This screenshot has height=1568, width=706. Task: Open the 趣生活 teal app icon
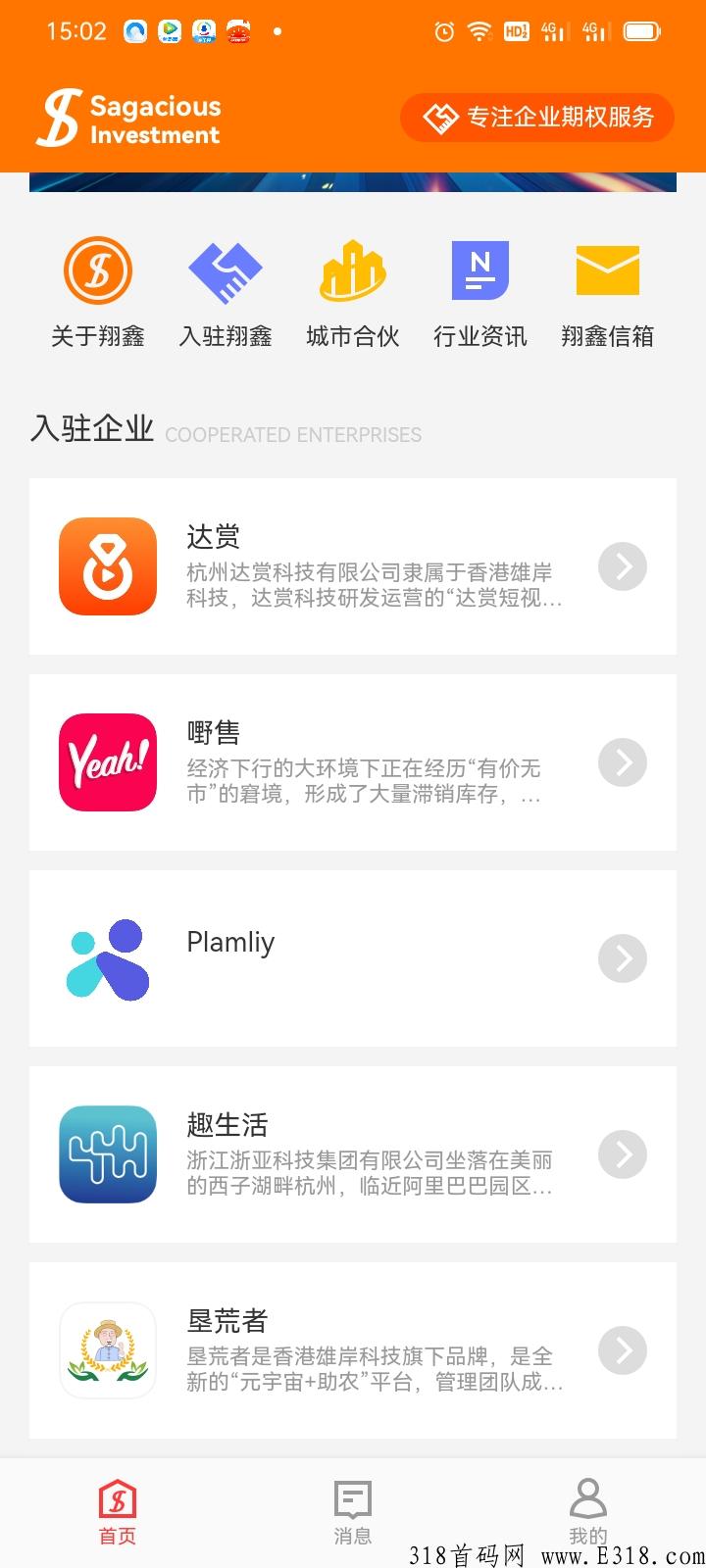(108, 1154)
